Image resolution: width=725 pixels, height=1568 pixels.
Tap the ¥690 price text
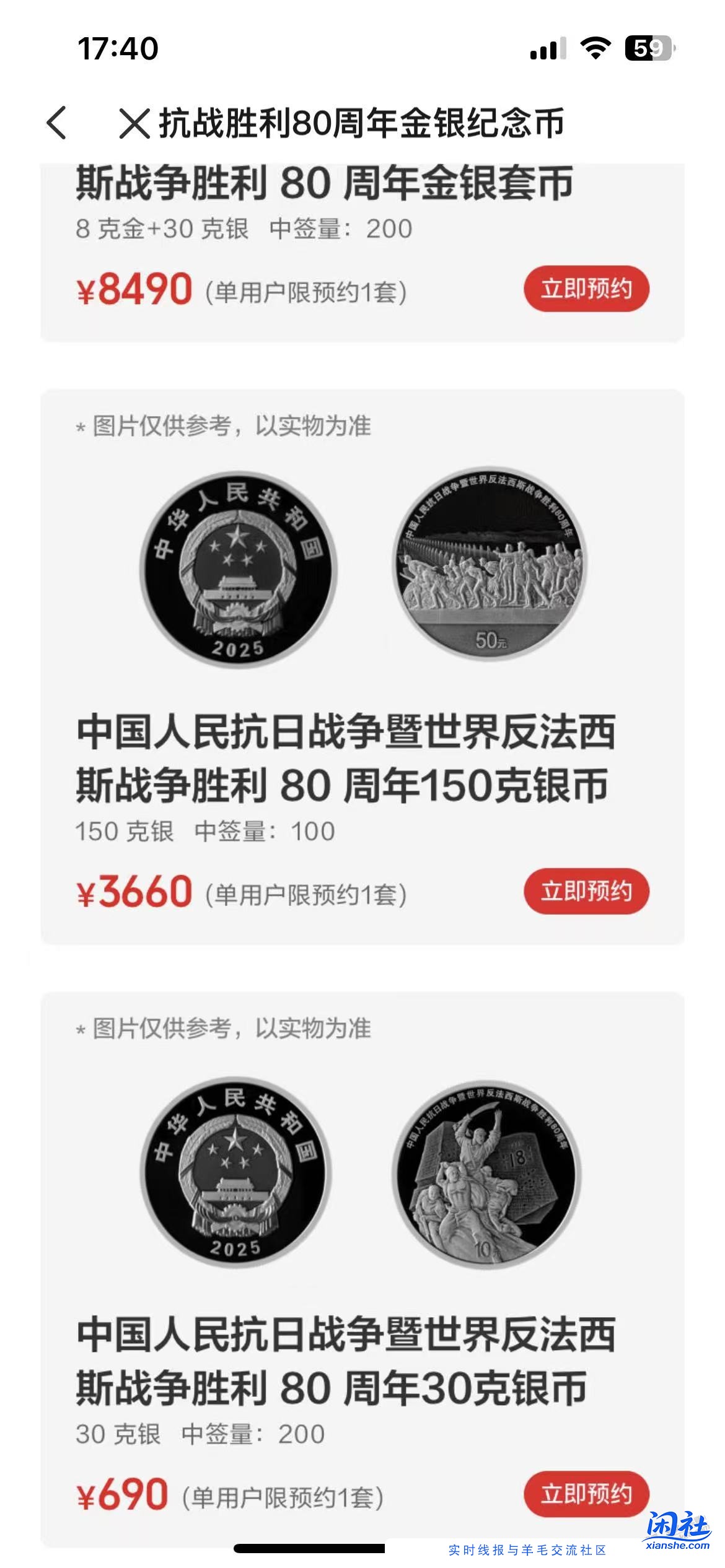[121, 1494]
